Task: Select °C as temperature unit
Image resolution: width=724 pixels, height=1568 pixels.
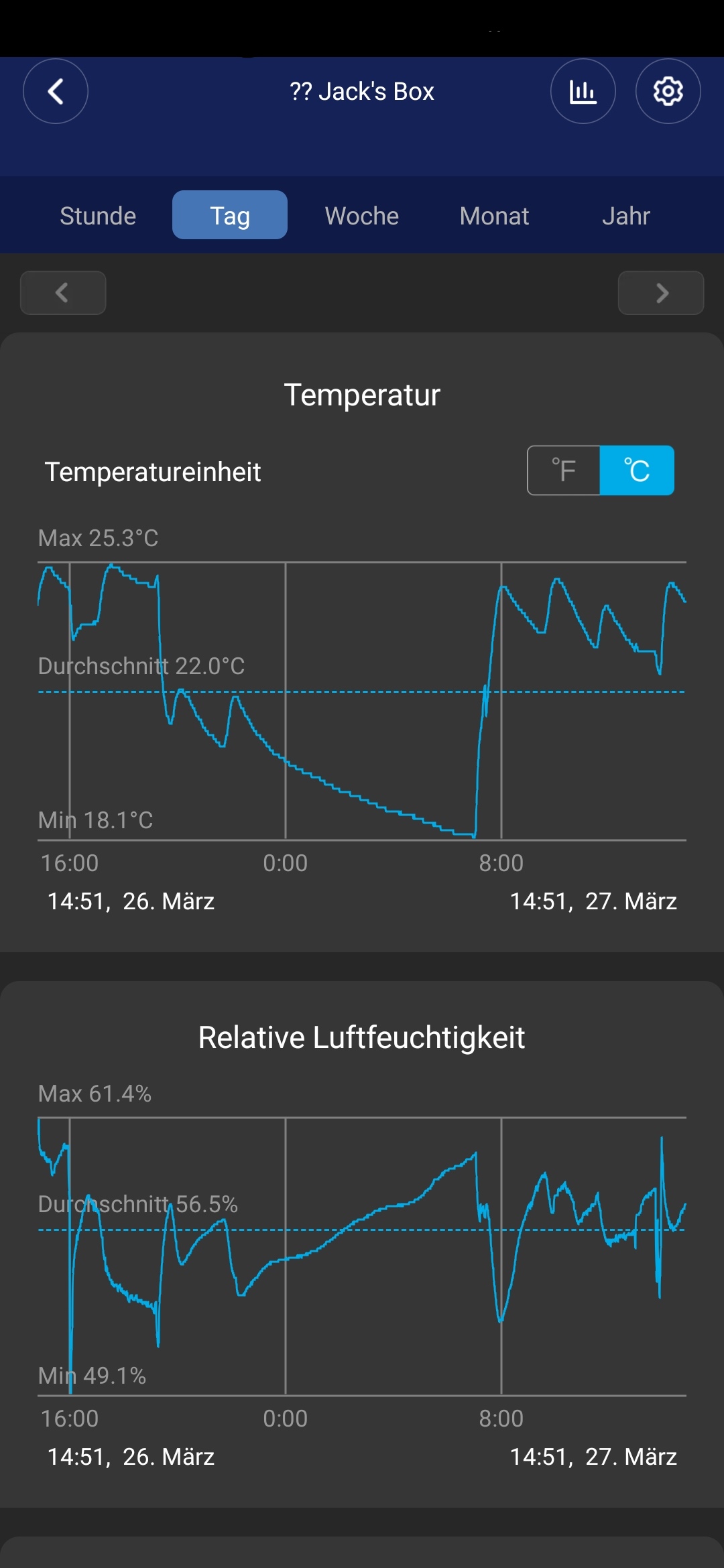Action: (x=637, y=470)
